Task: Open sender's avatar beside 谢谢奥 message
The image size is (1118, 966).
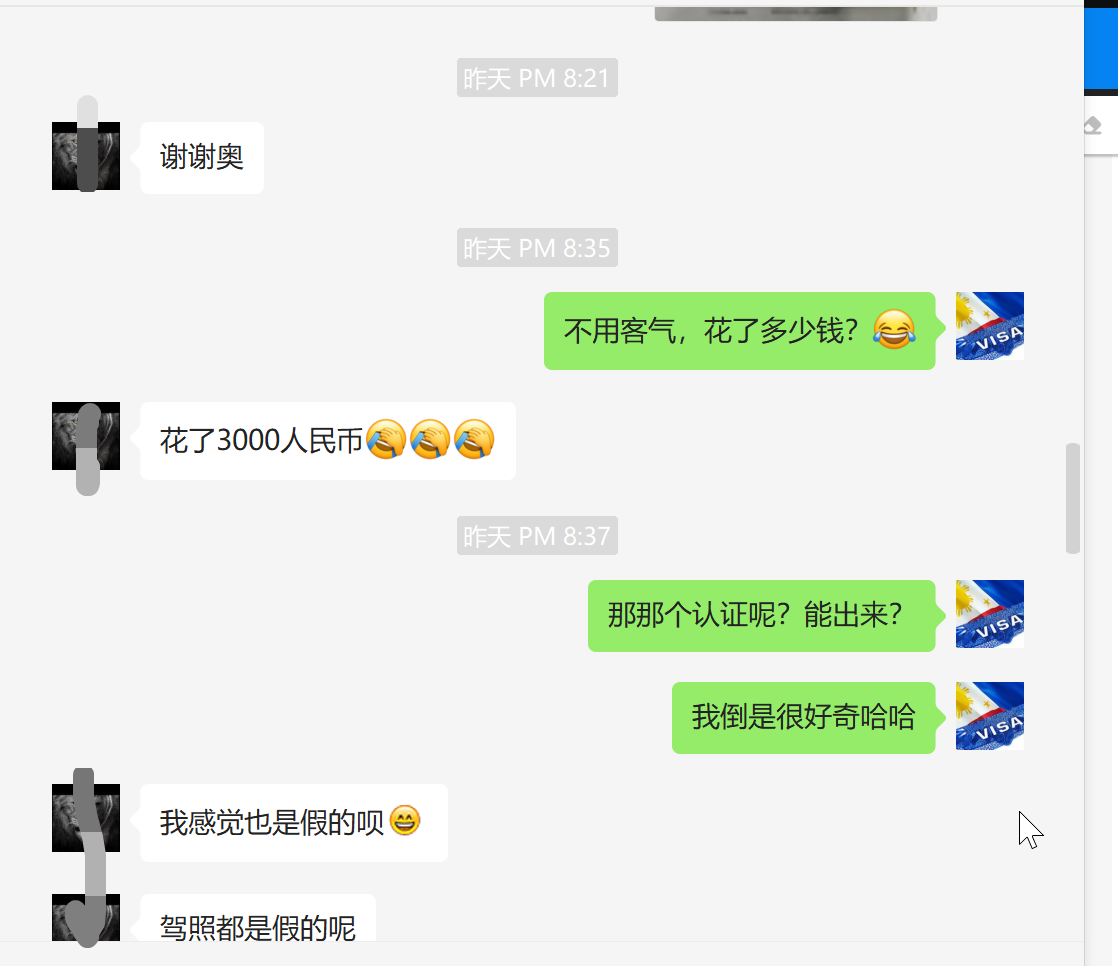Action: (x=86, y=156)
